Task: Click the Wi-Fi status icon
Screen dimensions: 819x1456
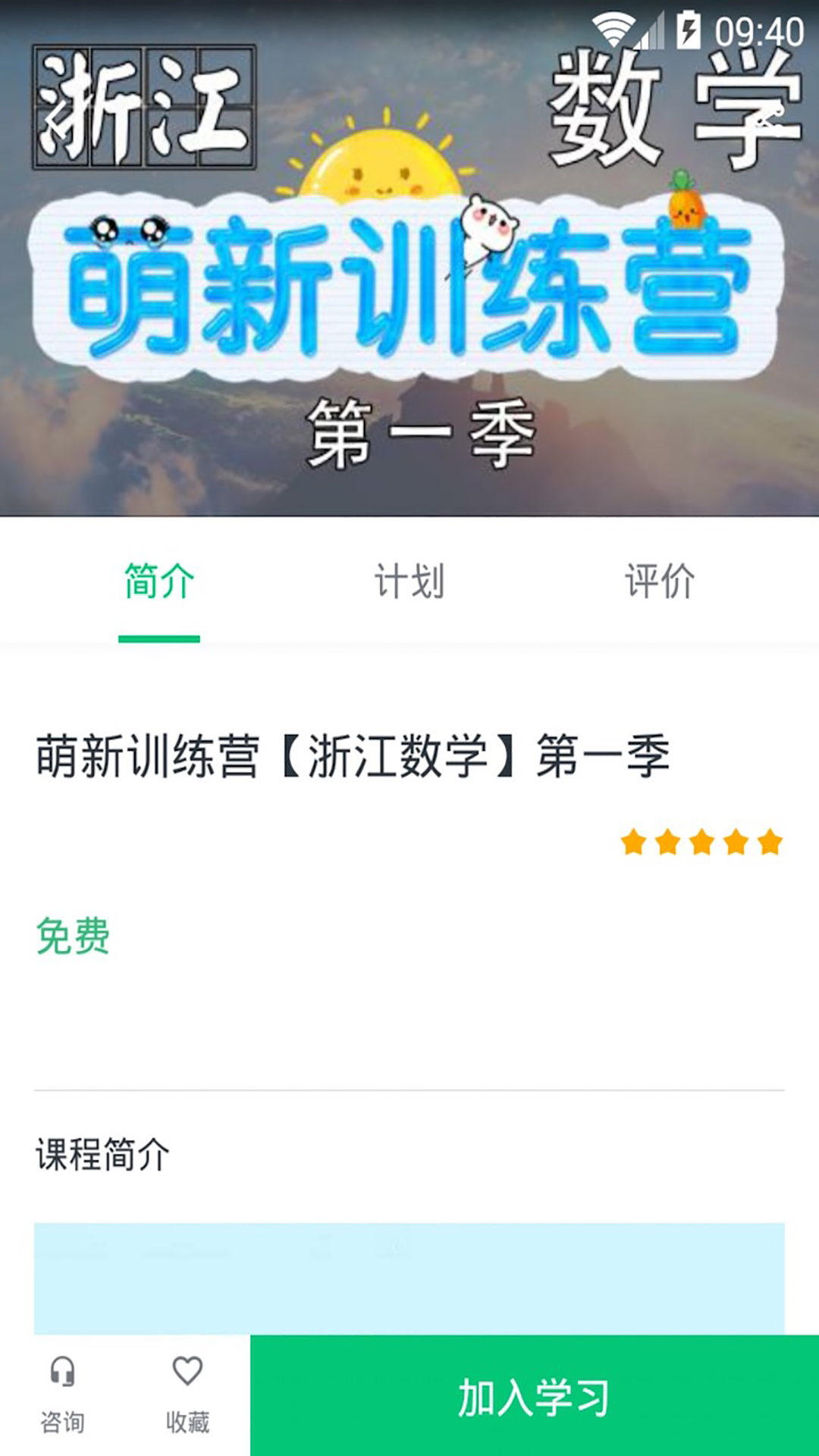Action: tap(616, 28)
